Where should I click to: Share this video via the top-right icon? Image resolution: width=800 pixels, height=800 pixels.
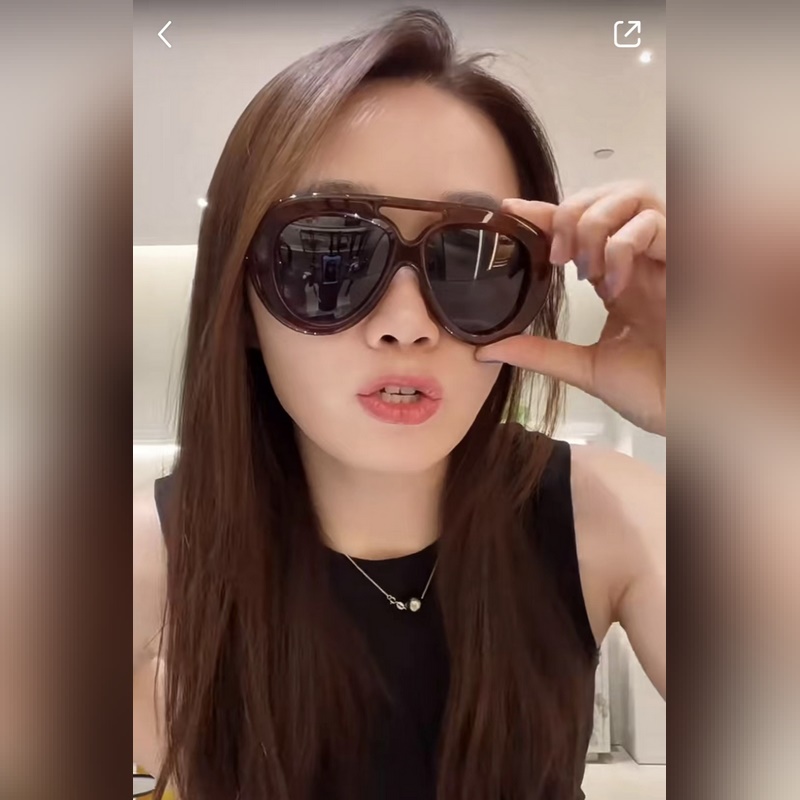click(626, 34)
